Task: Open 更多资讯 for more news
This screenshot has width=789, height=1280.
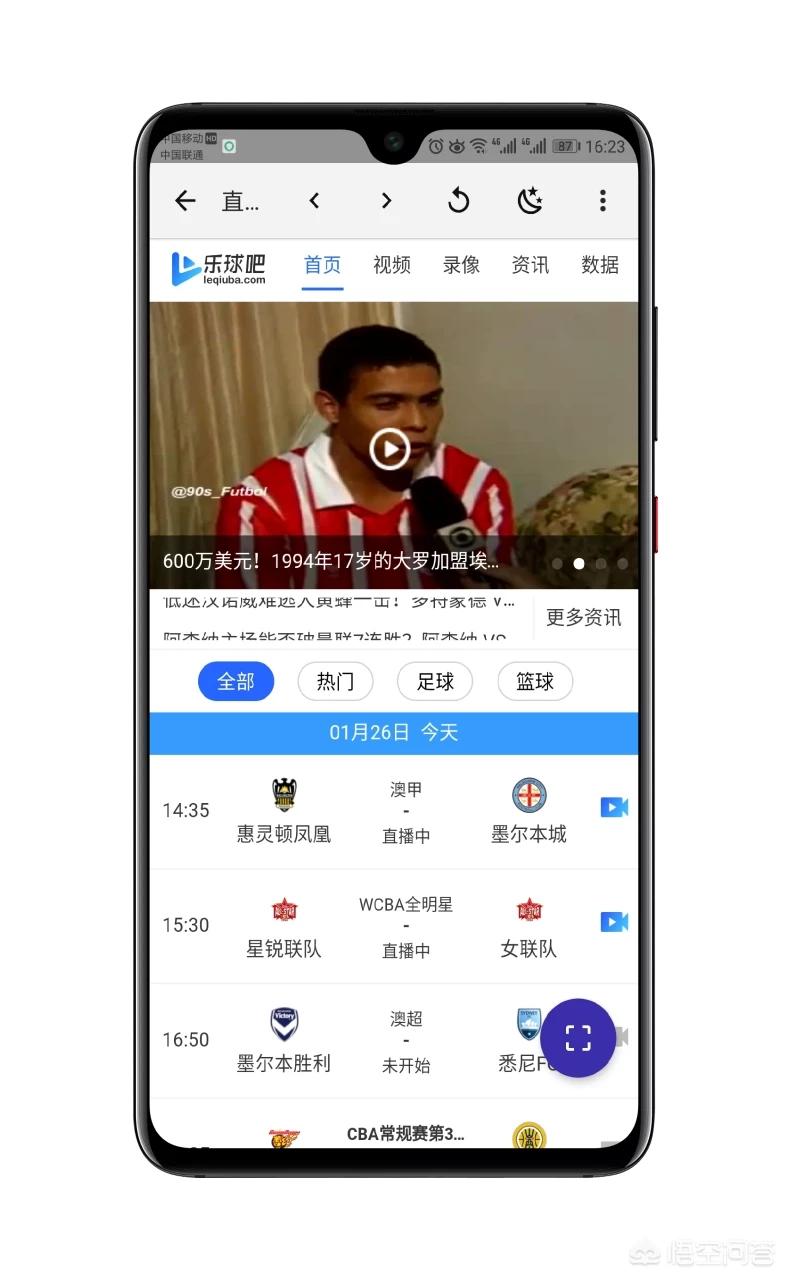Action: pyautogui.click(x=583, y=618)
